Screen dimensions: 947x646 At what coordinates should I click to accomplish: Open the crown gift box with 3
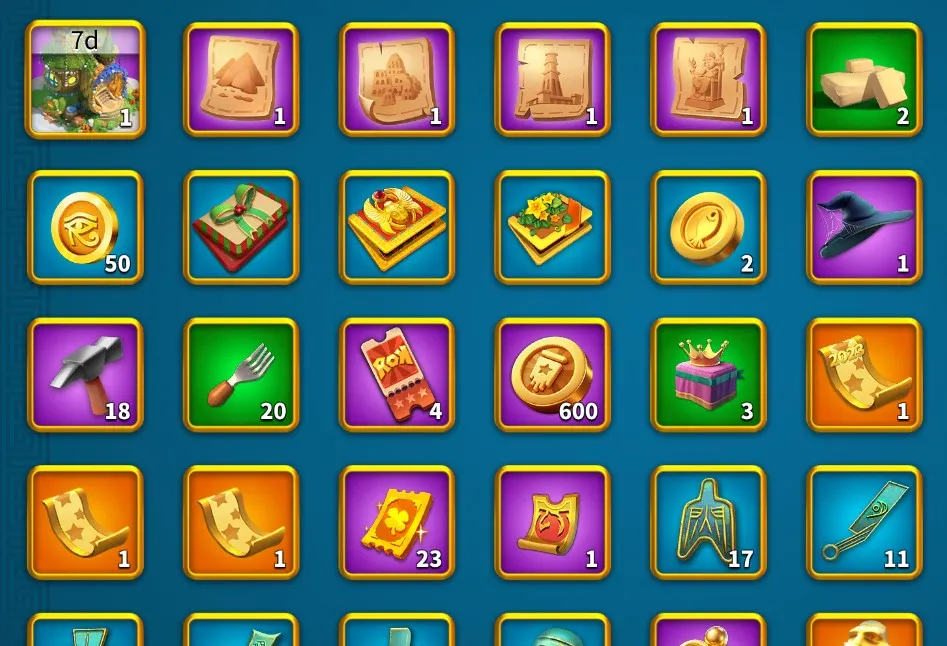[x=709, y=375]
